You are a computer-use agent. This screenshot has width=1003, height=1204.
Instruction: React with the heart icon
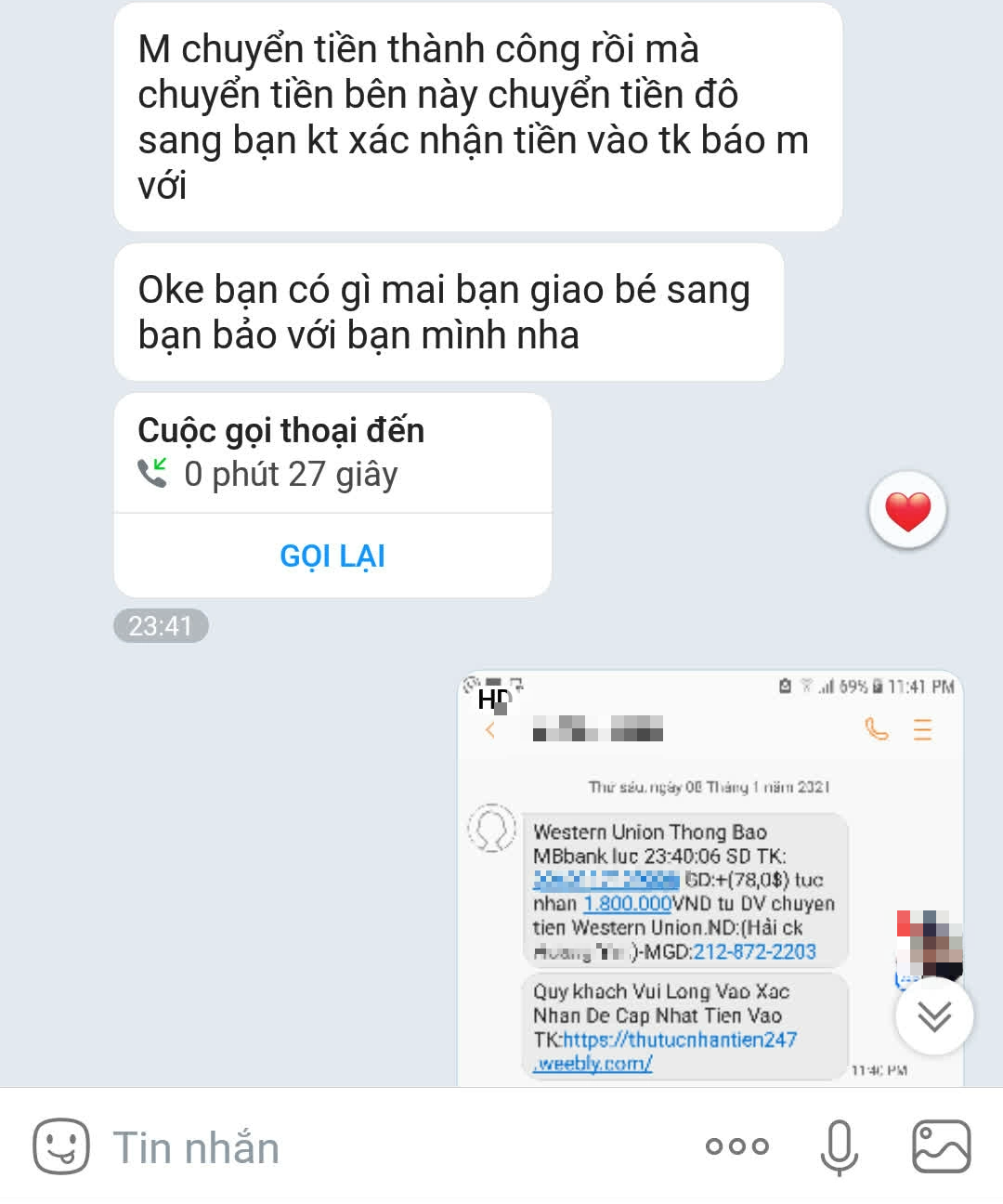[907, 510]
